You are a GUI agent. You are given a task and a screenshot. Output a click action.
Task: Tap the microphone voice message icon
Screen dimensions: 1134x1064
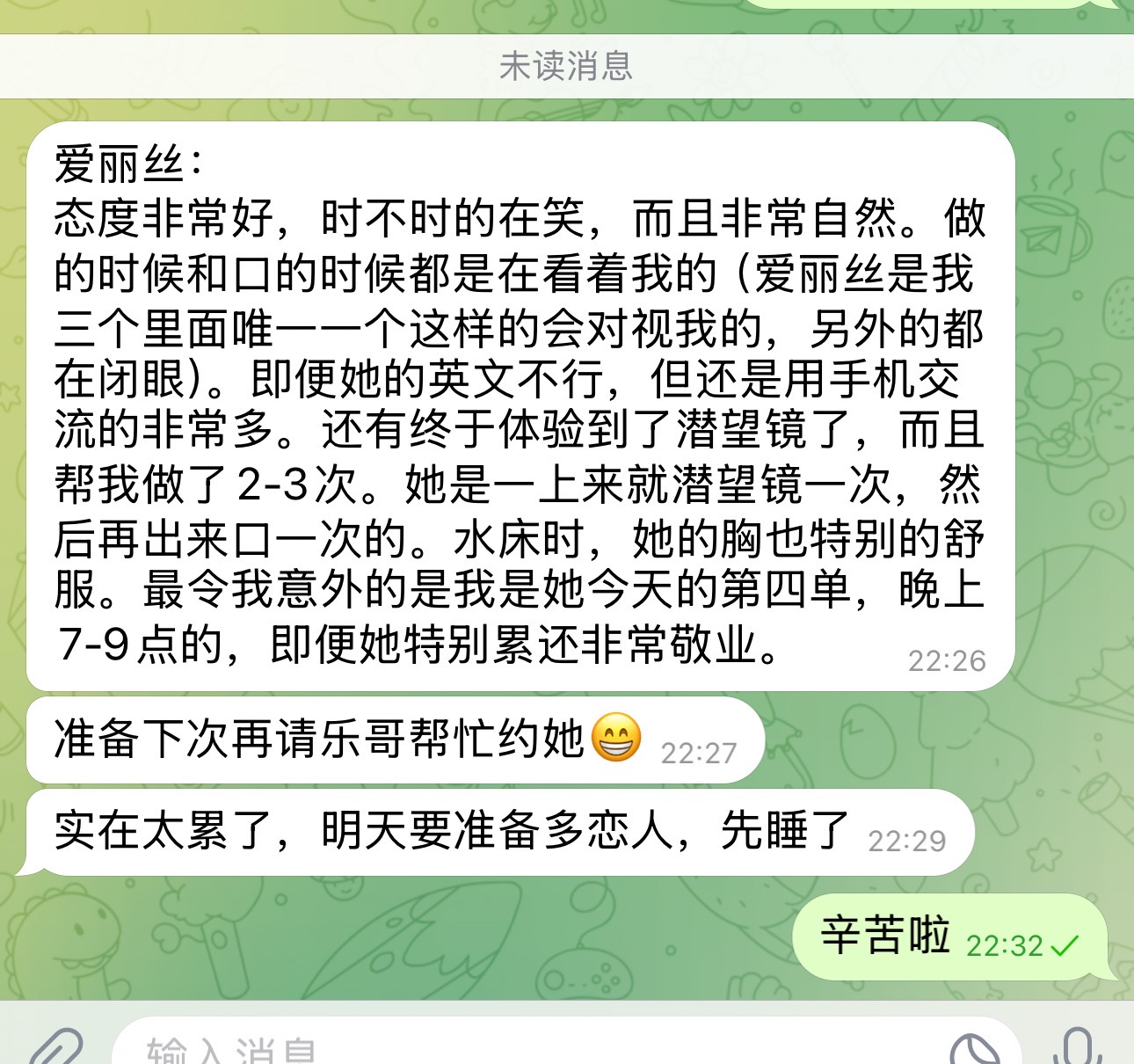point(1076,1048)
